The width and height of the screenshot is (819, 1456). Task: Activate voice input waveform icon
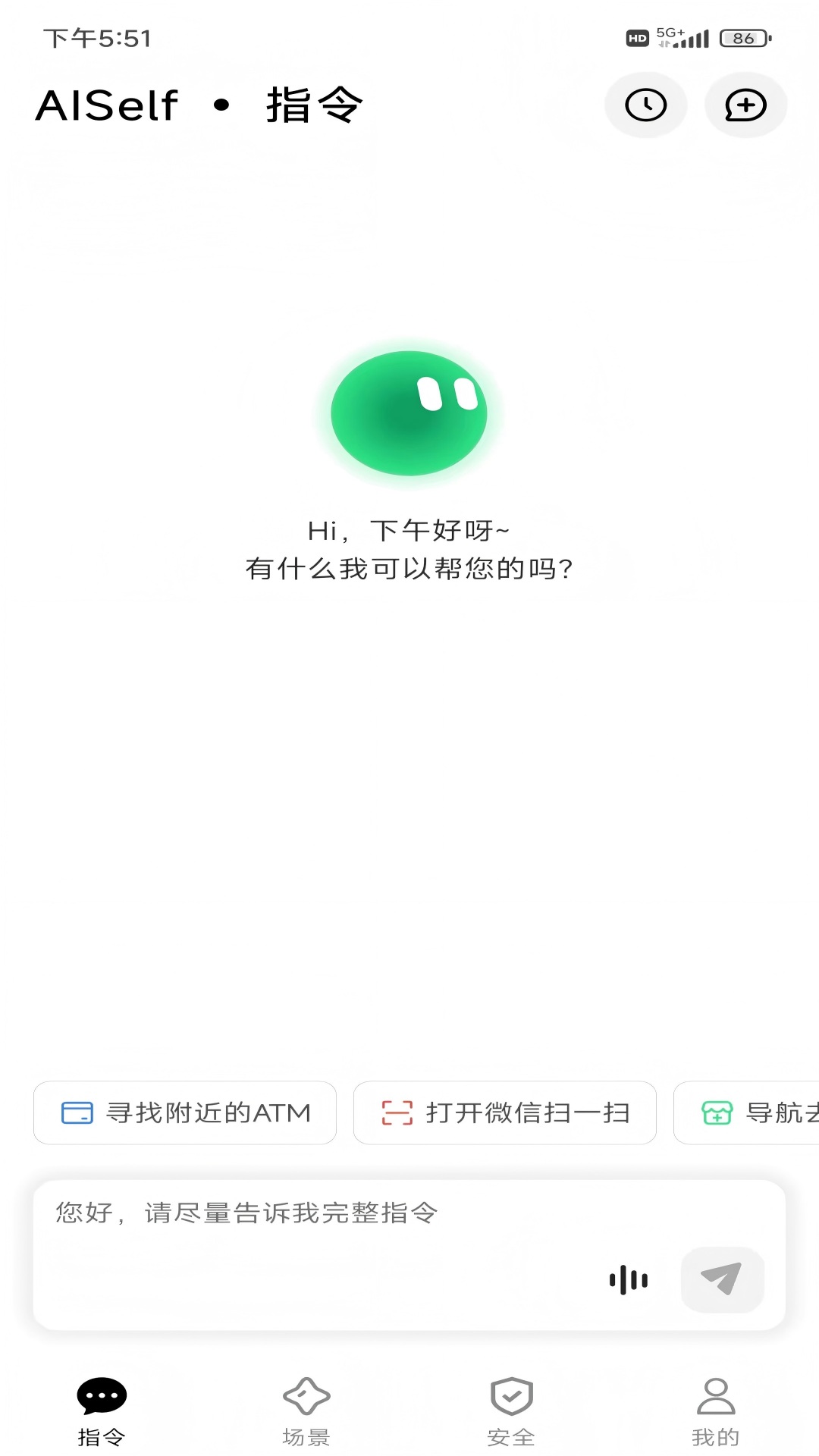pyautogui.click(x=629, y=1280)
